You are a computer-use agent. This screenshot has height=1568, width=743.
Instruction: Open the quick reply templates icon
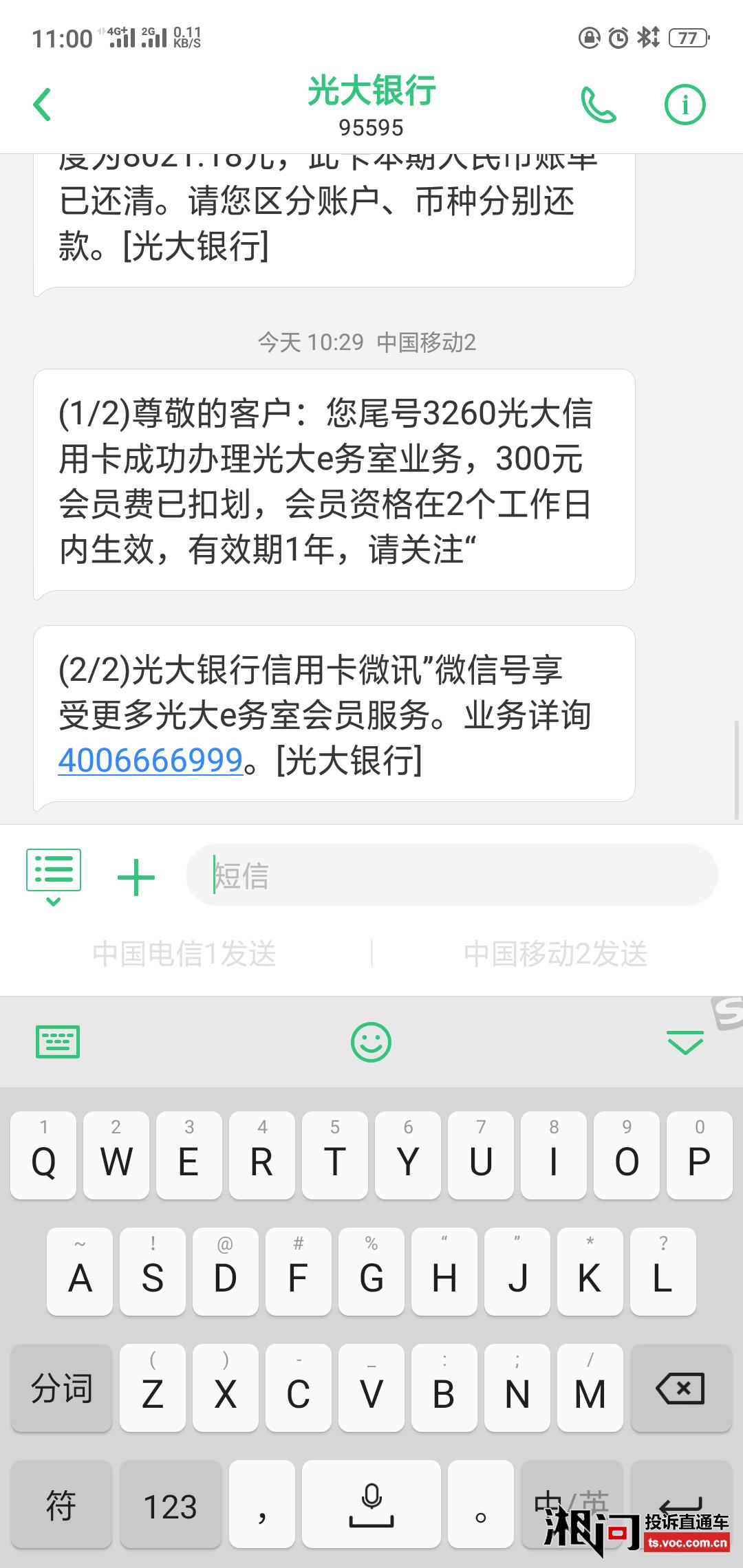click(54, 875)
